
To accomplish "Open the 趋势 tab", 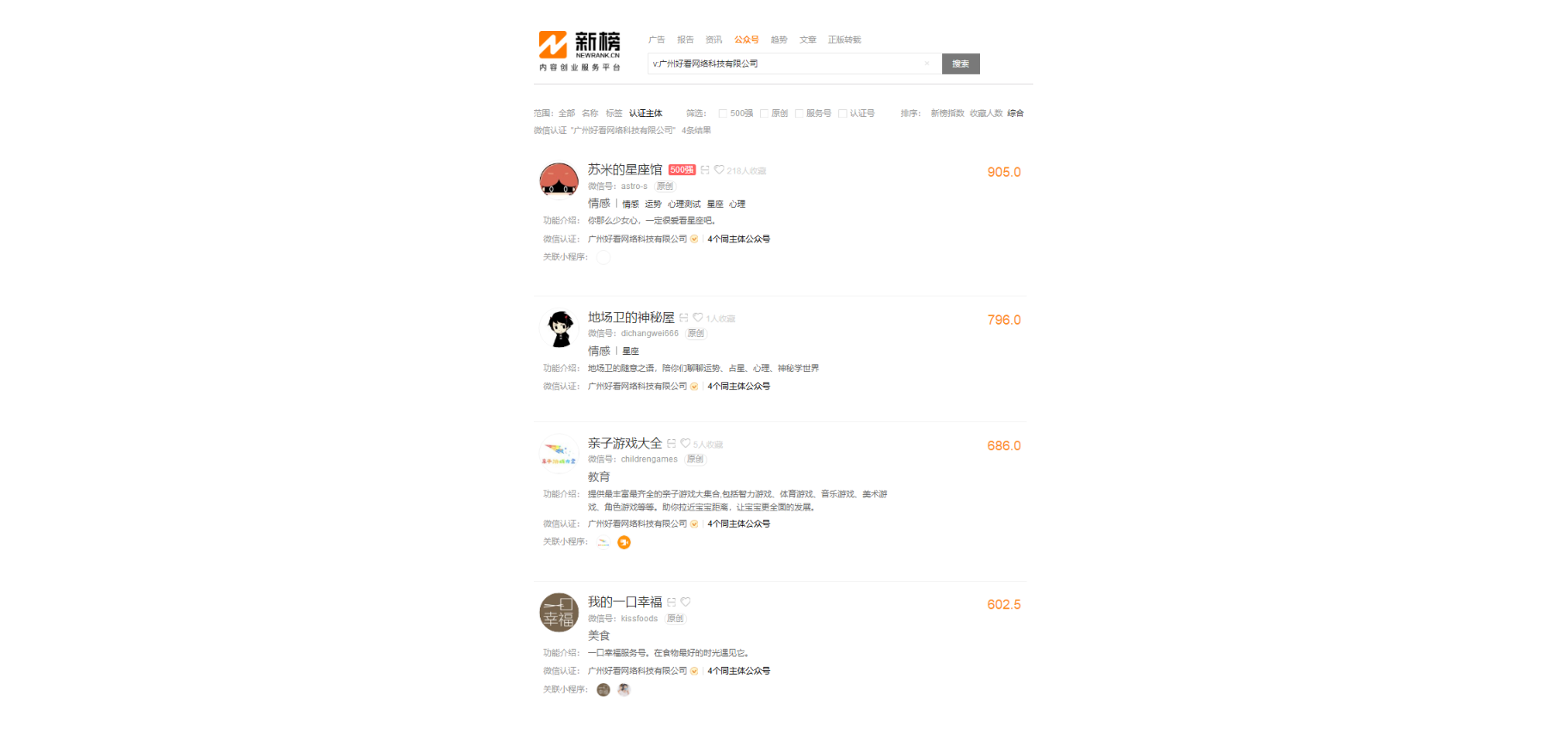I will point(779,40).
